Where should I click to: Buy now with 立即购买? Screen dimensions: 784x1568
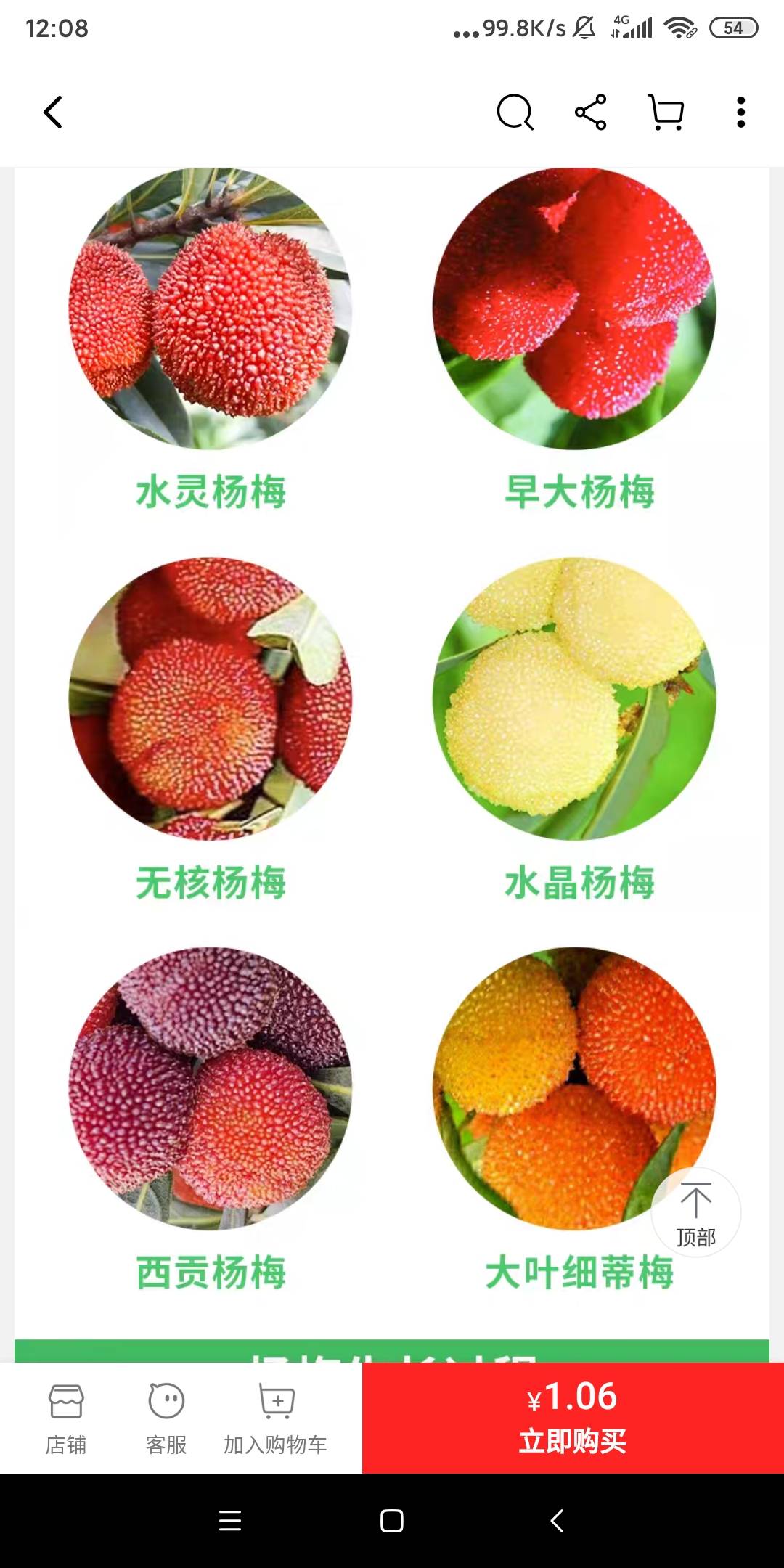[x=573, y=1418]
